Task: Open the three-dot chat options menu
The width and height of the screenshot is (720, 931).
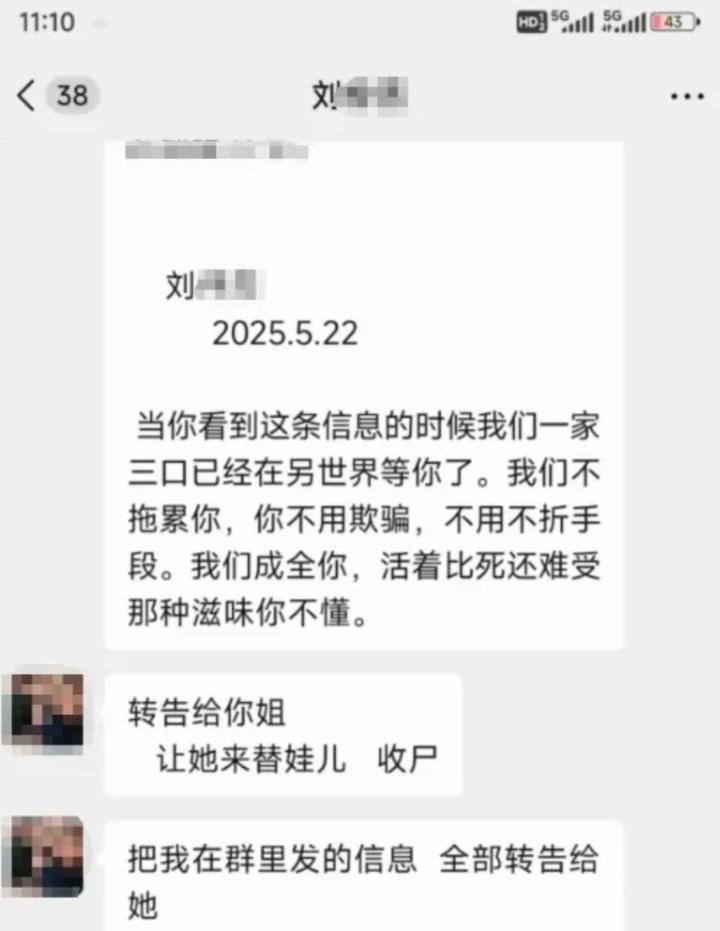Action: coord(686,97)
